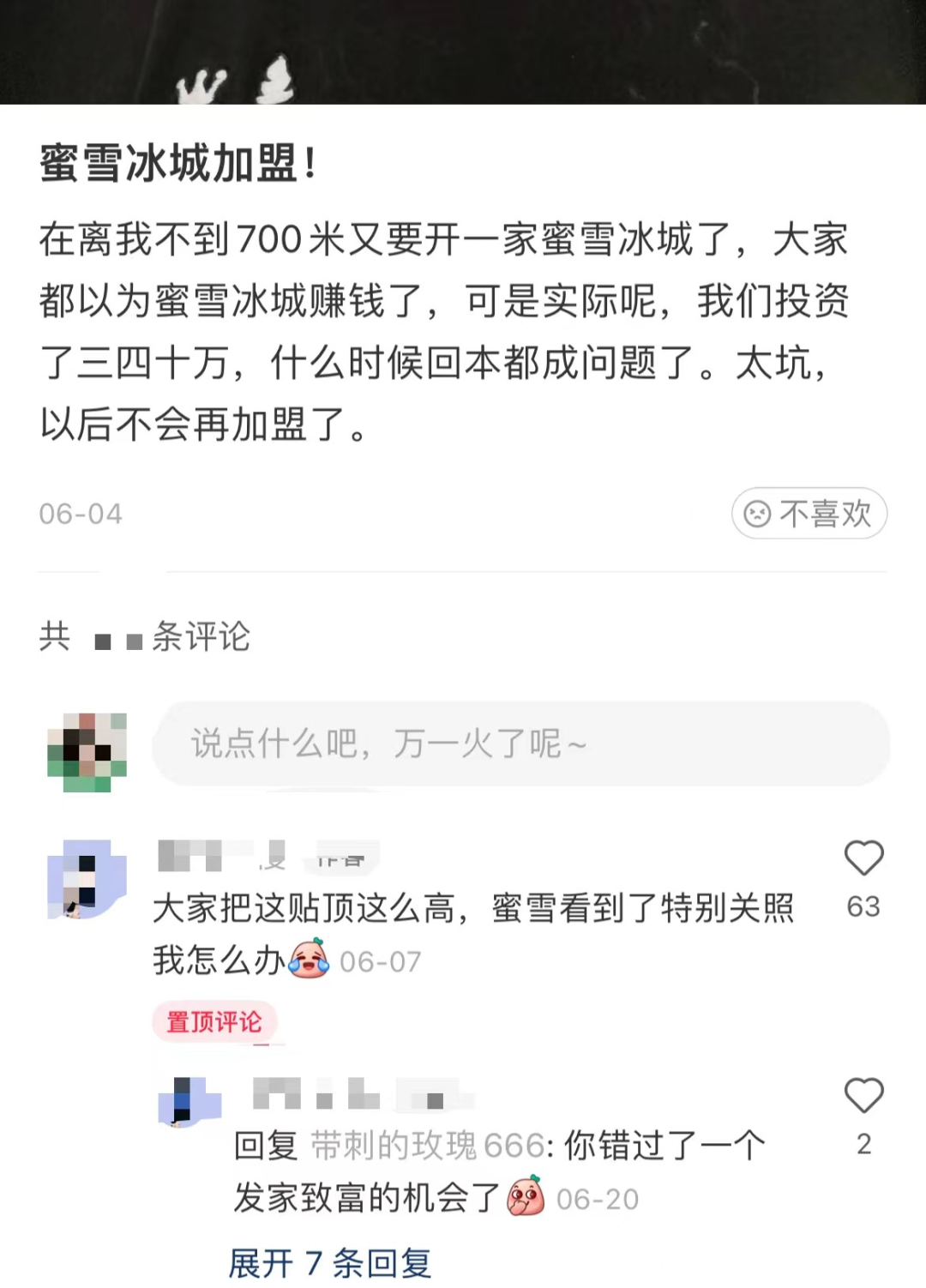Viewport: 926px width, 1288px height.
Task: Like the pinned comment with 63 likes
Action: click(x=863, y=858)
